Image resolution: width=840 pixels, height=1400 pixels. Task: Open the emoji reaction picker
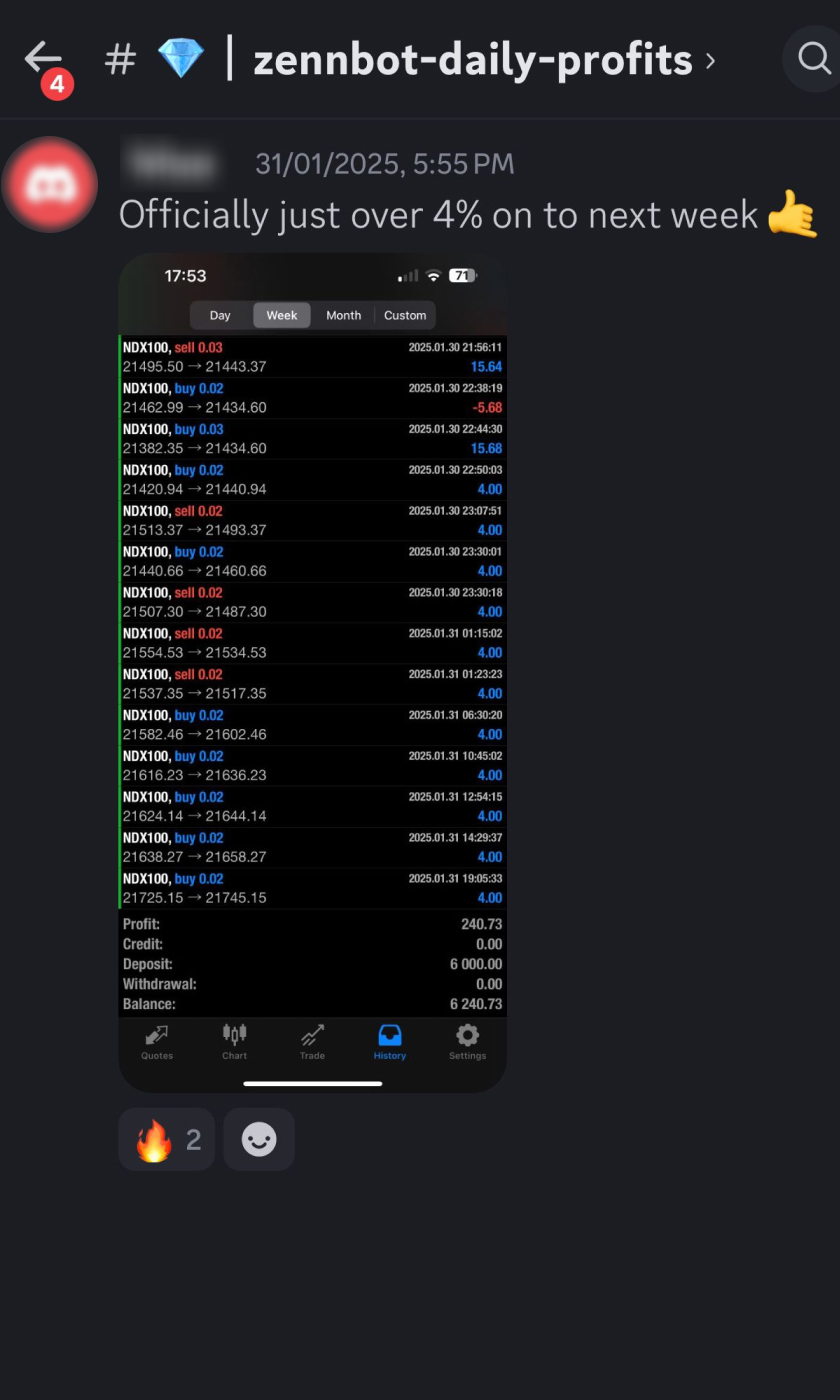(259, 1139)
